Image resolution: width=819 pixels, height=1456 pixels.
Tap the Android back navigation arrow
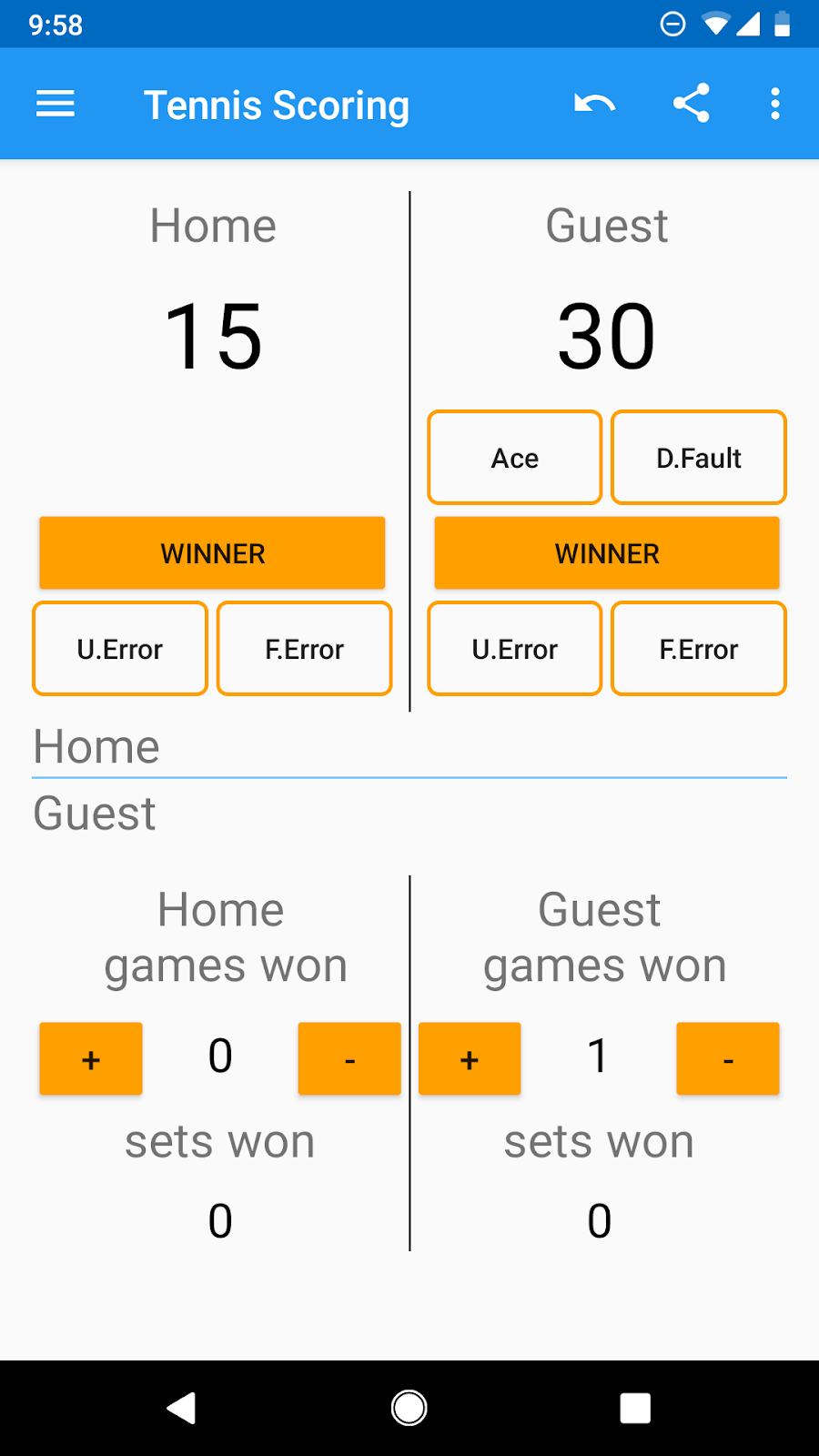point(182,1408)
